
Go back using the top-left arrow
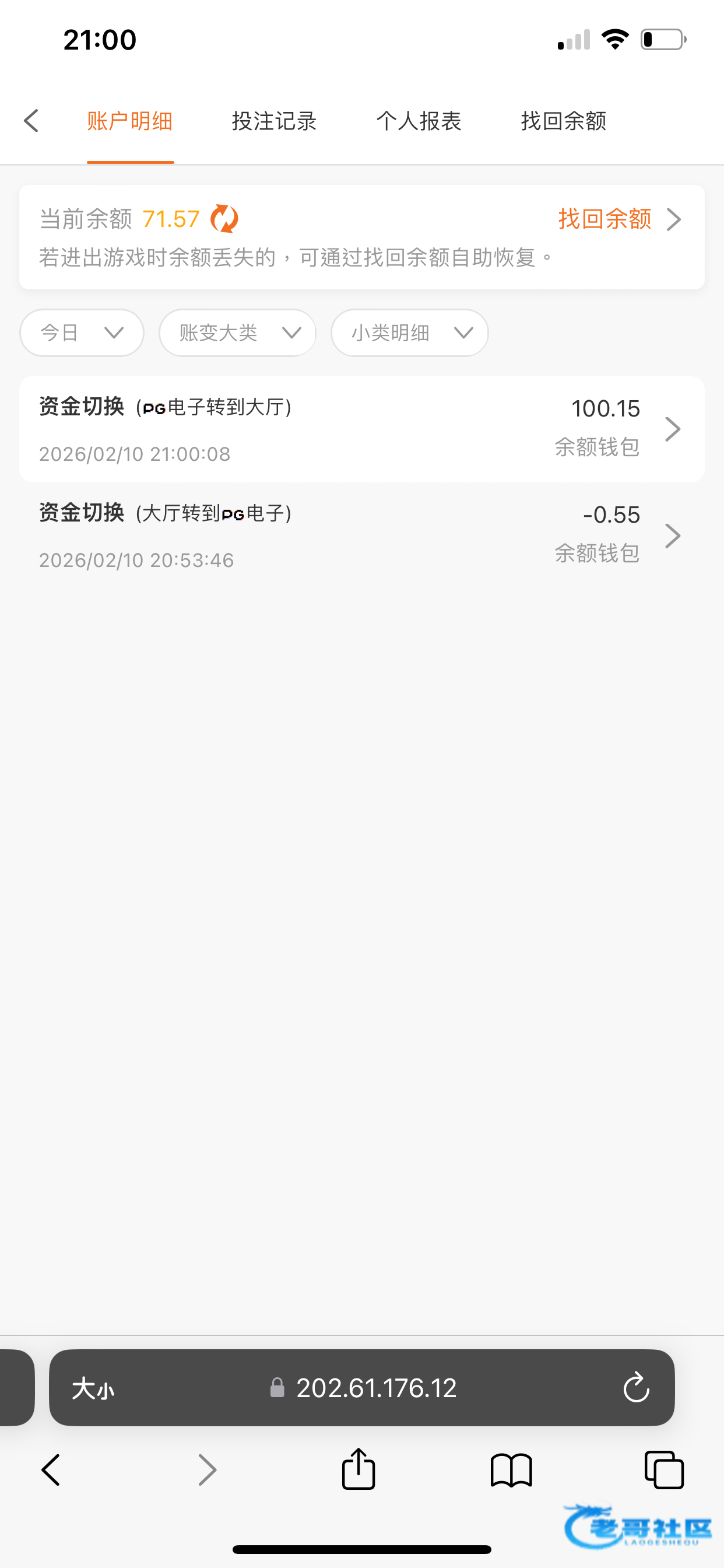pos(31,121)
